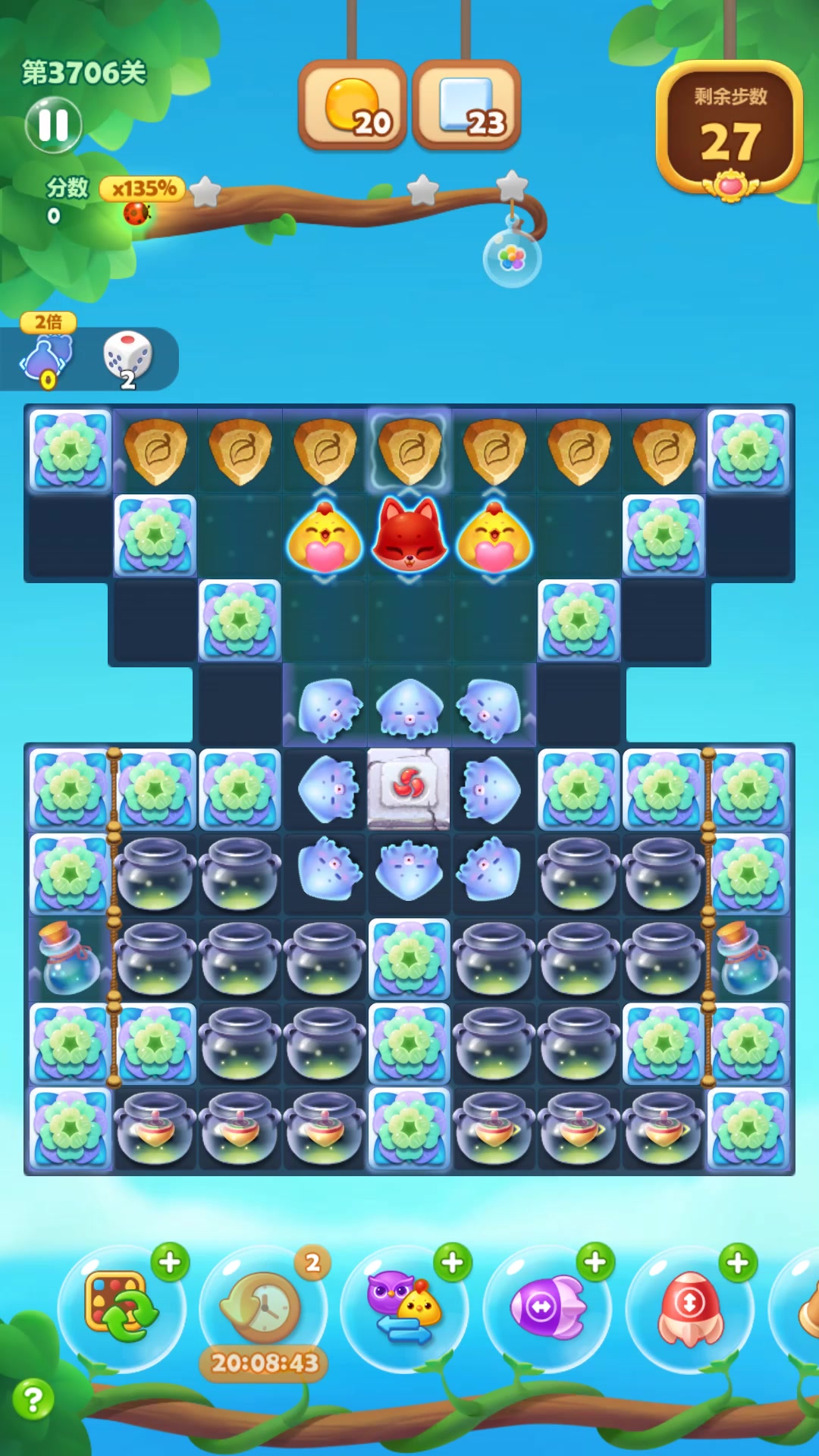Use the dice booster
This screenshot has height=1456, width=819.
(x=127, y=356)
